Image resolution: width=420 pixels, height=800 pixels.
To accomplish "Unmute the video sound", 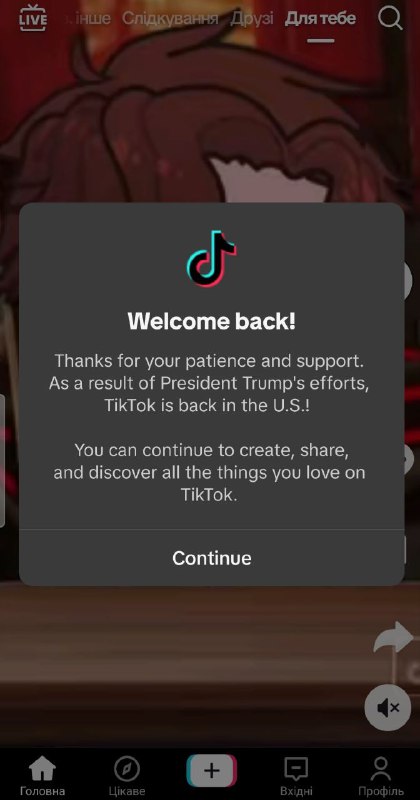I will coord(388,708).
